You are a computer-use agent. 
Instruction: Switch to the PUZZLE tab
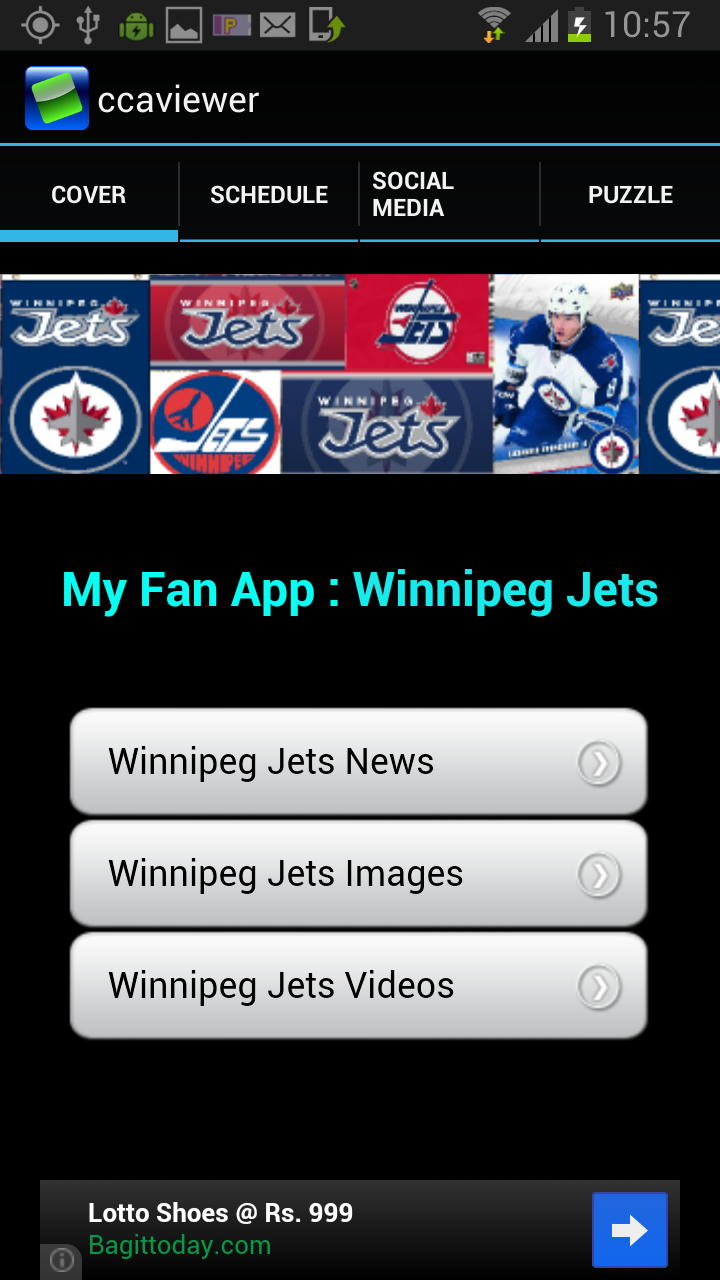tap(631, 194)
